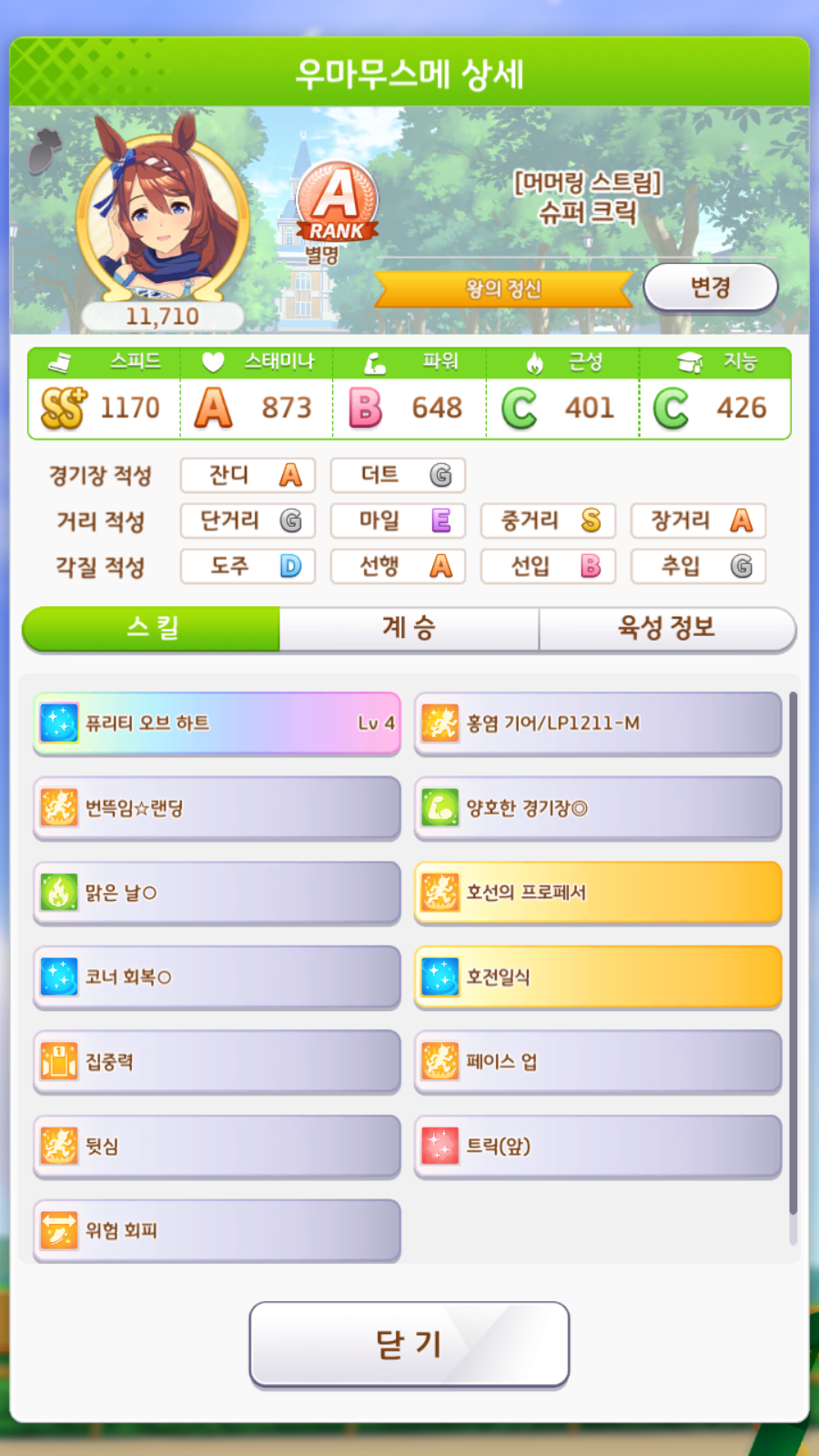Show 코너 회복○ skill info

pos(217,977)
